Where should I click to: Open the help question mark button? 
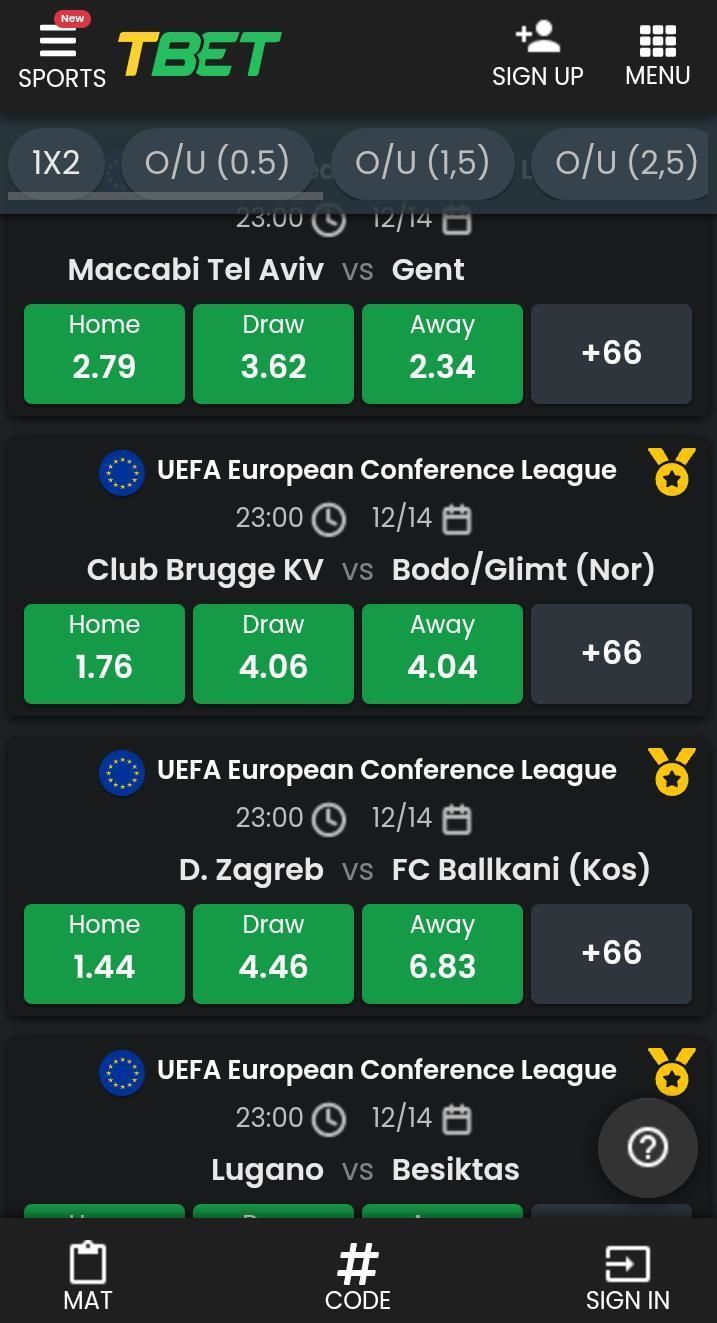(x=647, y=1147)
